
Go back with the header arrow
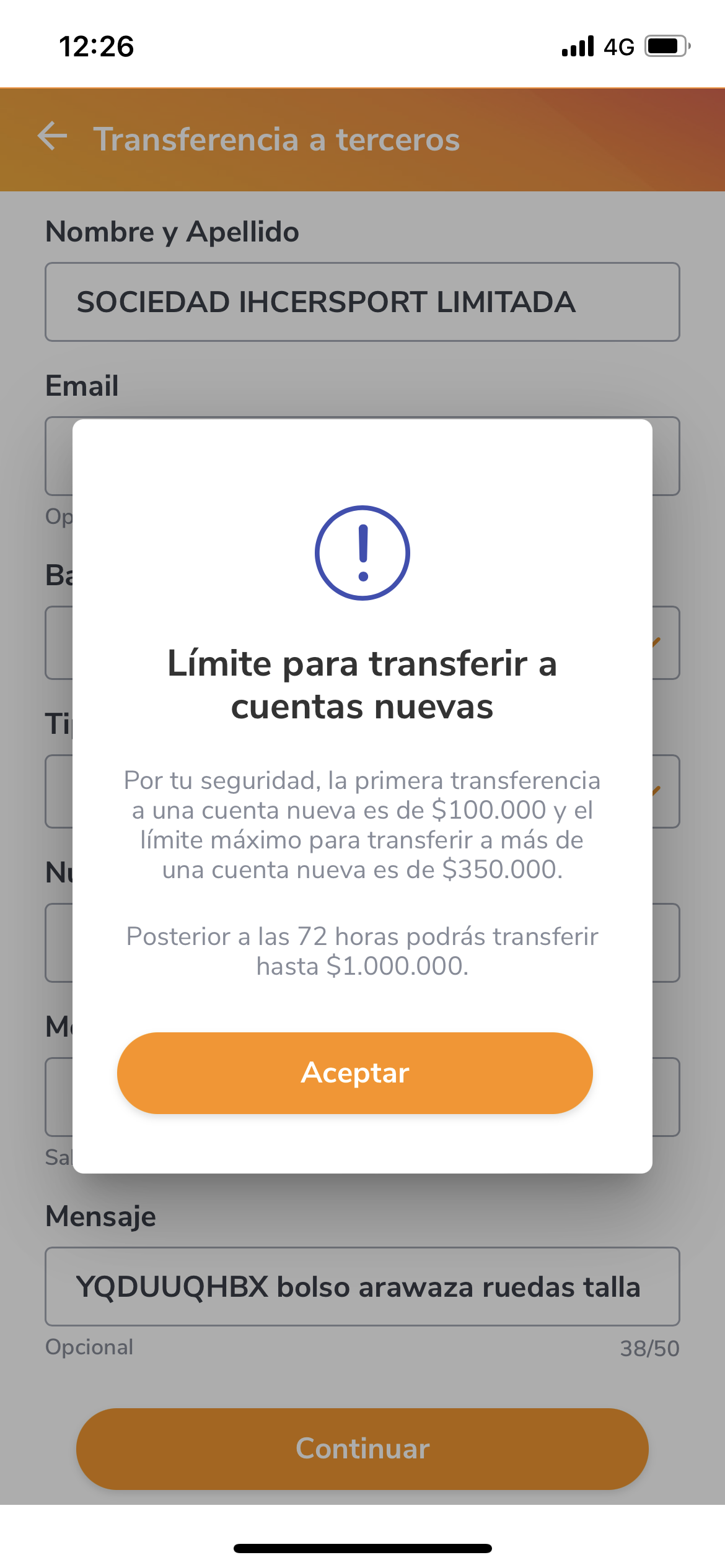click(52, 137)
